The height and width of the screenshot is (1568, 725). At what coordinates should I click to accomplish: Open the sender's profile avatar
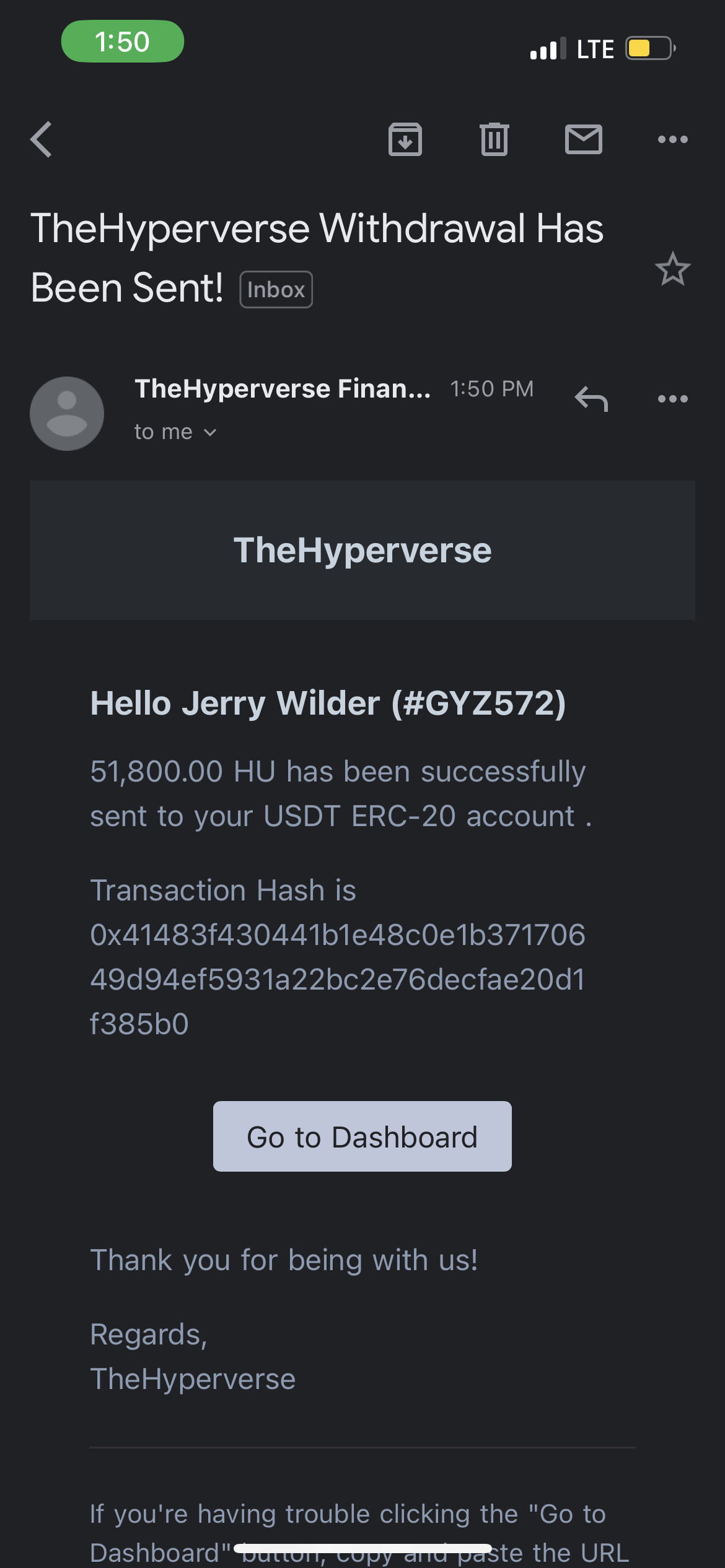click(67, 413)
